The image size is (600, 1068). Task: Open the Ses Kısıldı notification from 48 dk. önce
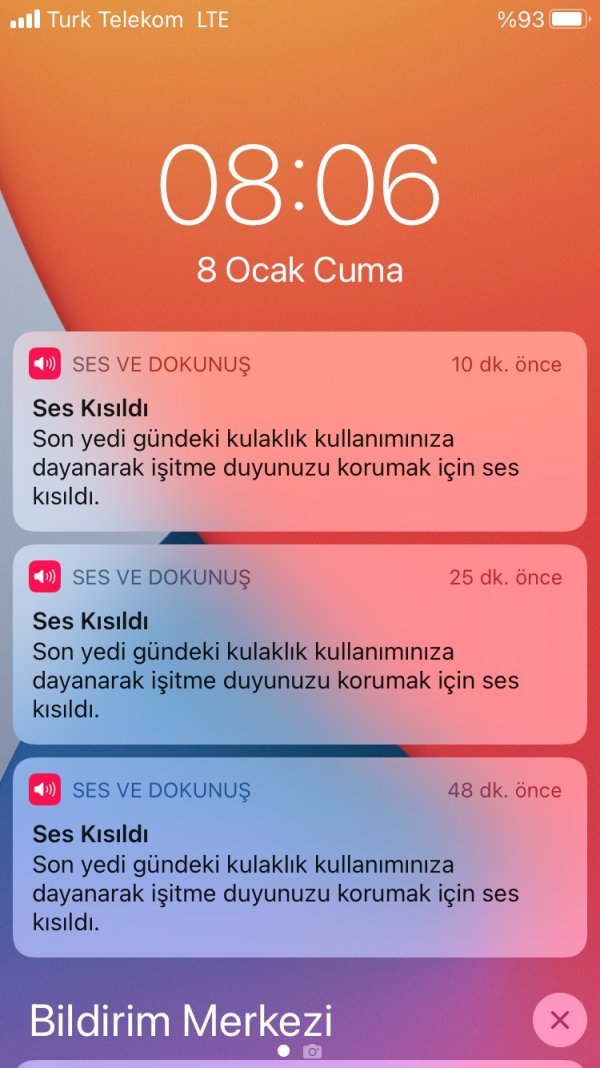300,858
